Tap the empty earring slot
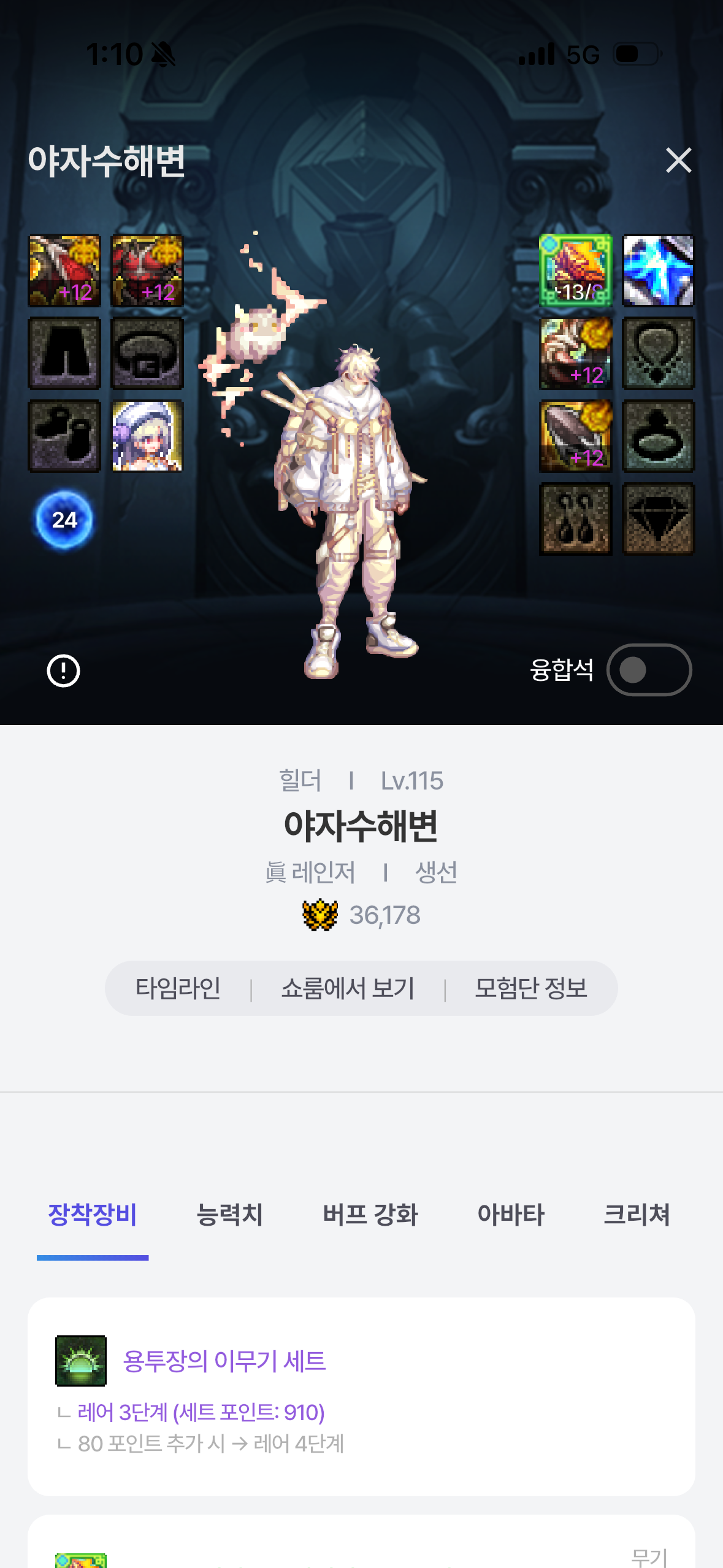This screenshot has width=723, height=1568. tap(575, 519)
